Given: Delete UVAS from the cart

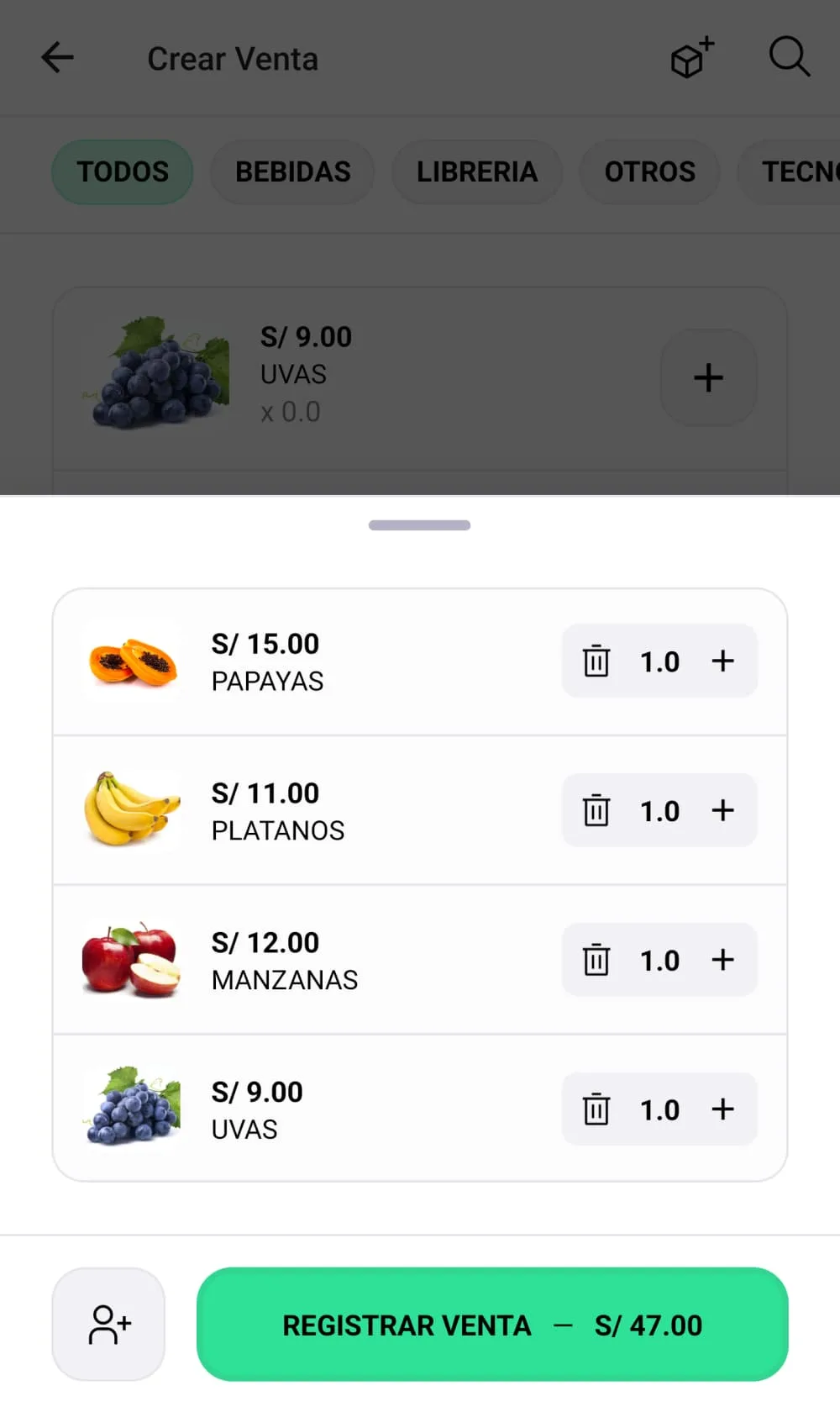Looking at the screenshot, I should pyautogui.click(x=596, y=1109).
